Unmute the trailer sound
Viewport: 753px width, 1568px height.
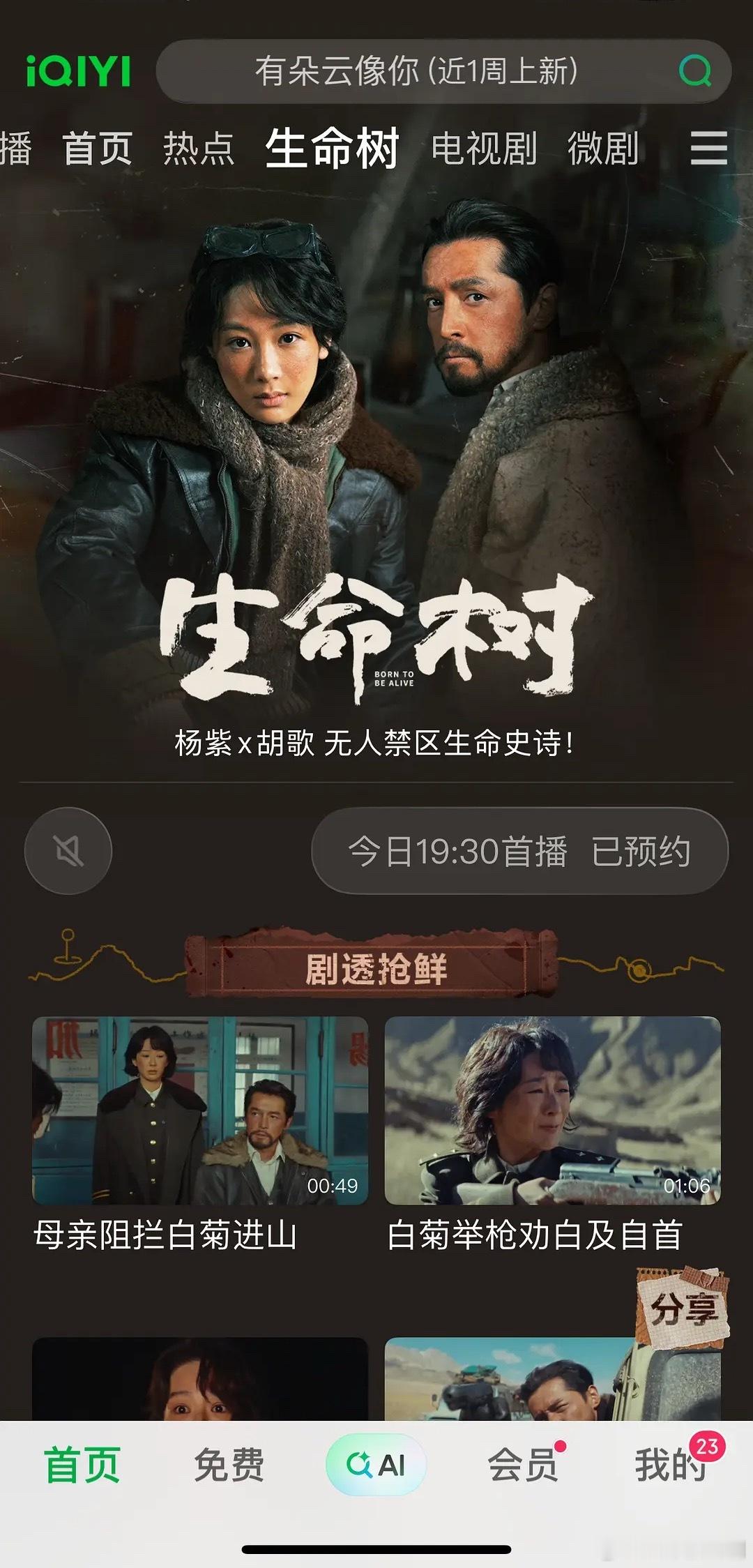(68, 850)
